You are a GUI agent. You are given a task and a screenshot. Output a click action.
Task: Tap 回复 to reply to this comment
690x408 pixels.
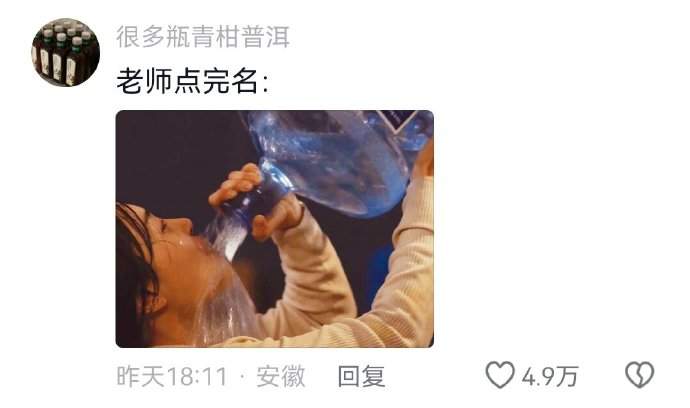[x=361, y=377]
